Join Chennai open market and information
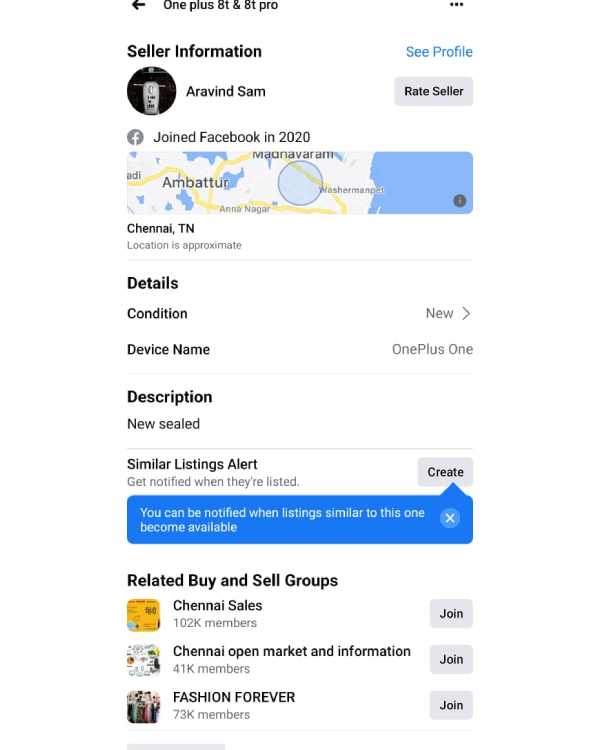Screen dimensions: 600x750 (451, 660)
